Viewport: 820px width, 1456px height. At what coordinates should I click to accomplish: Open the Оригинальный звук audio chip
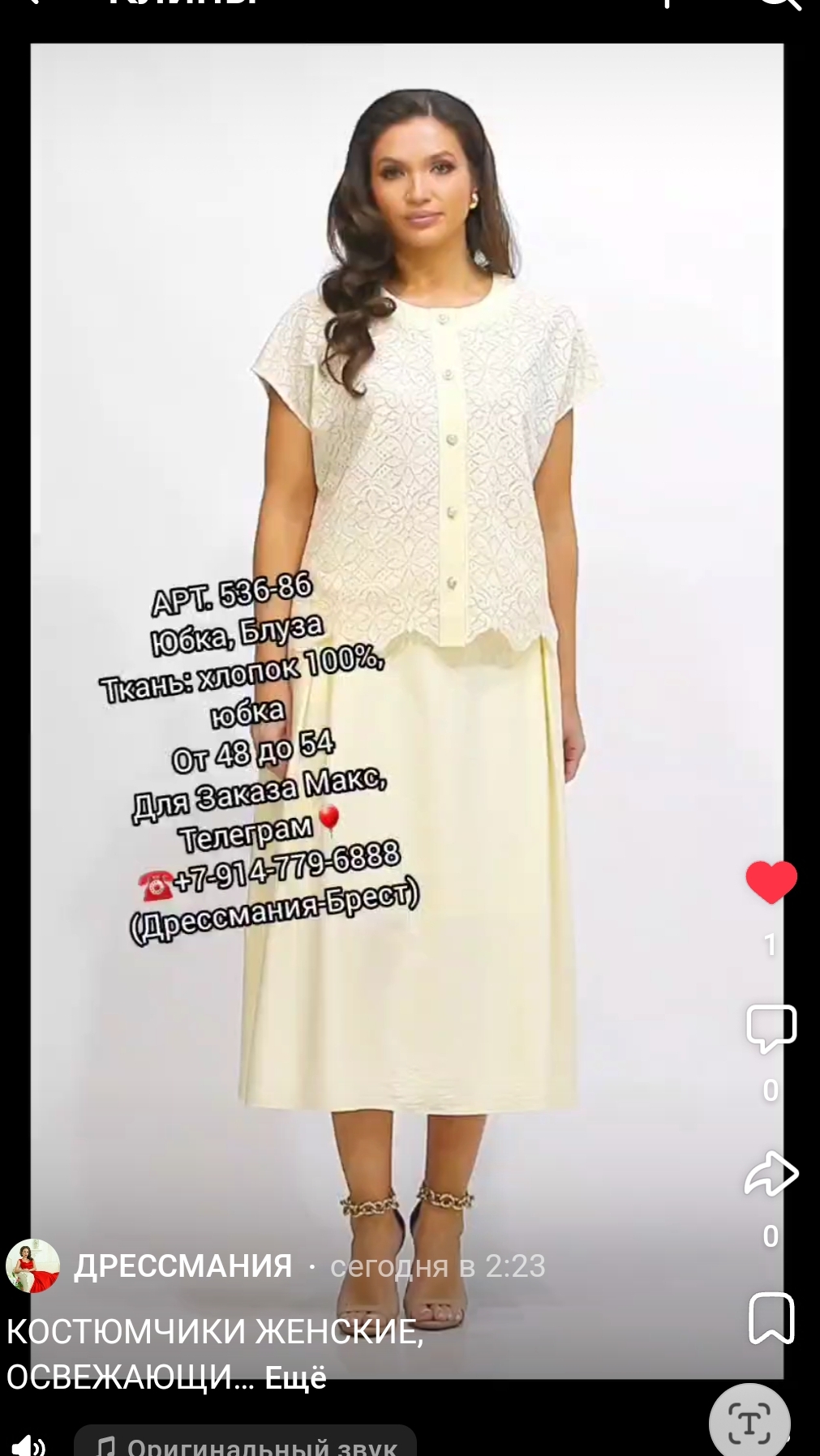pos(246,1445)
